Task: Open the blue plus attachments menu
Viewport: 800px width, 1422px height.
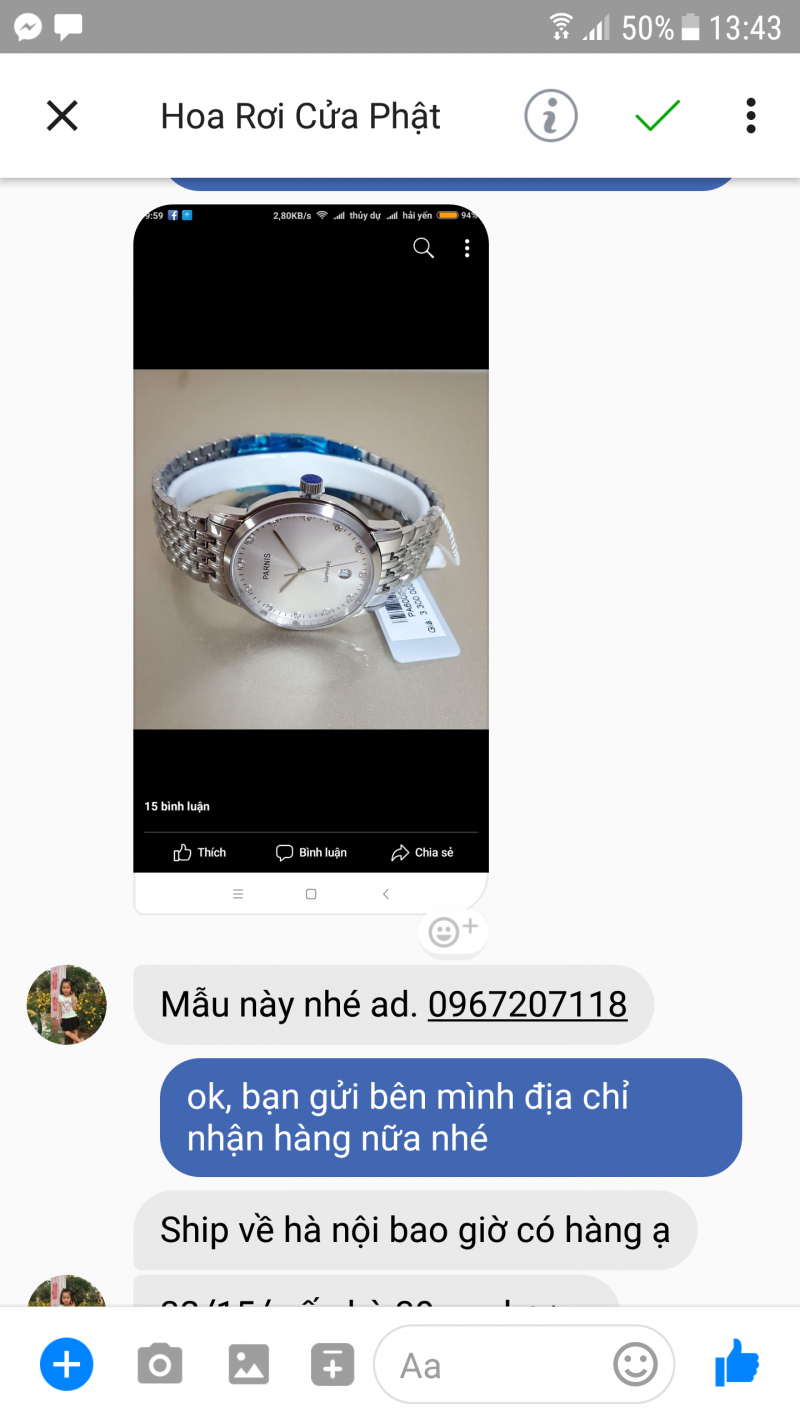Action: click(x=66, y=1364)
